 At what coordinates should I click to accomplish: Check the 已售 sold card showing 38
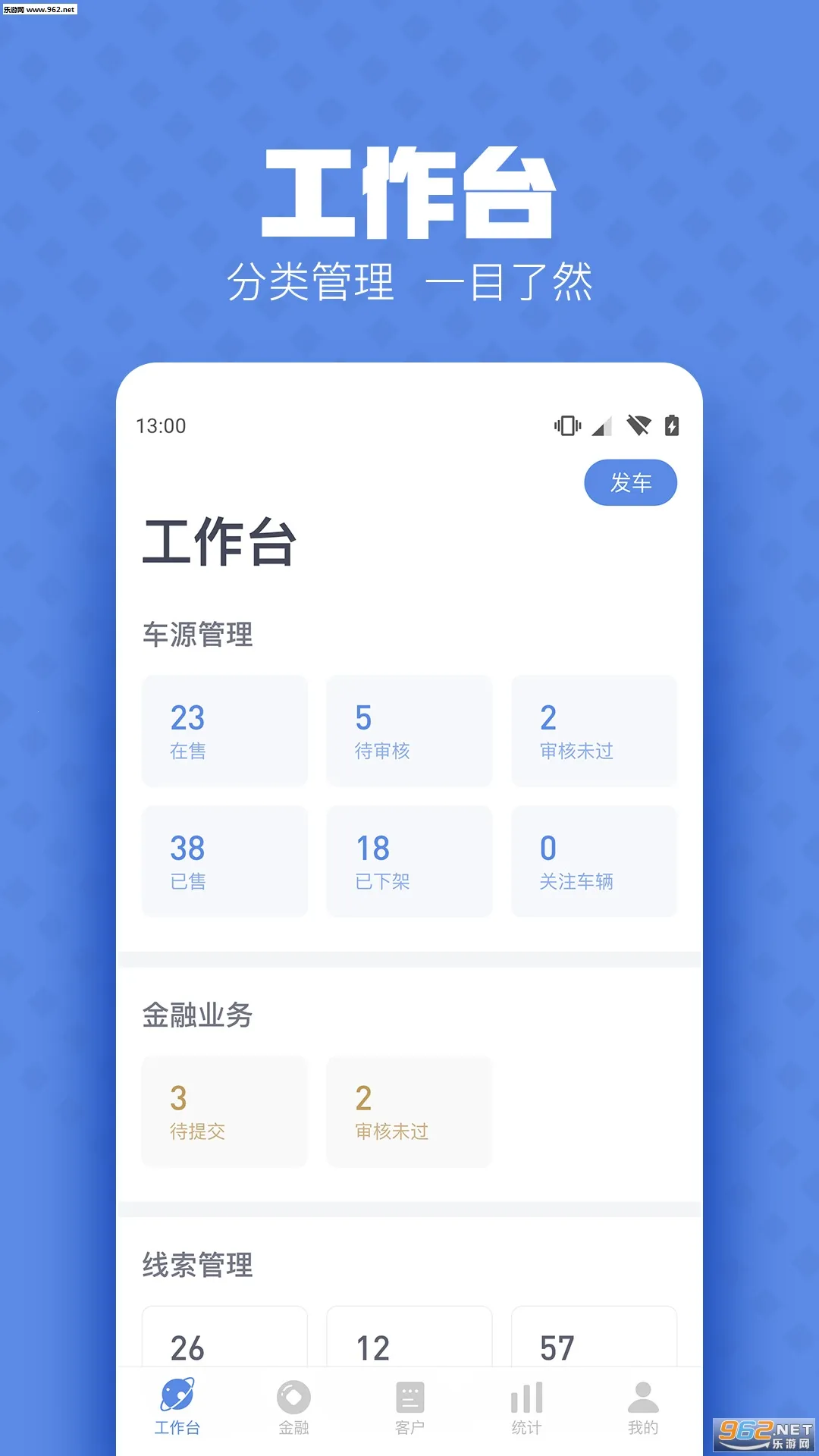(x=224, y=861)
